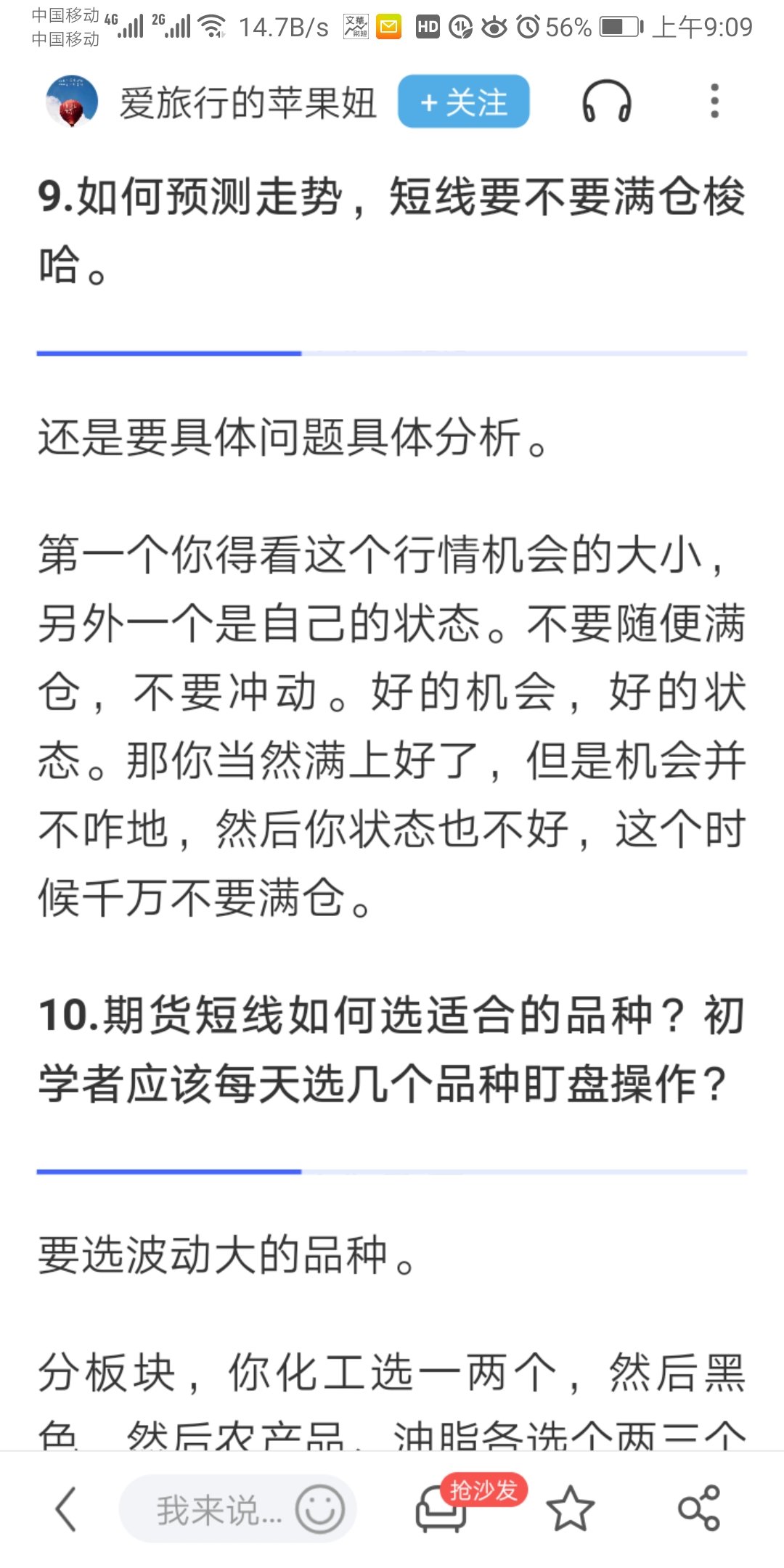Follow author with the 关注 button
The width and height of the screenshot is (784, 1568).
point(463,102)
